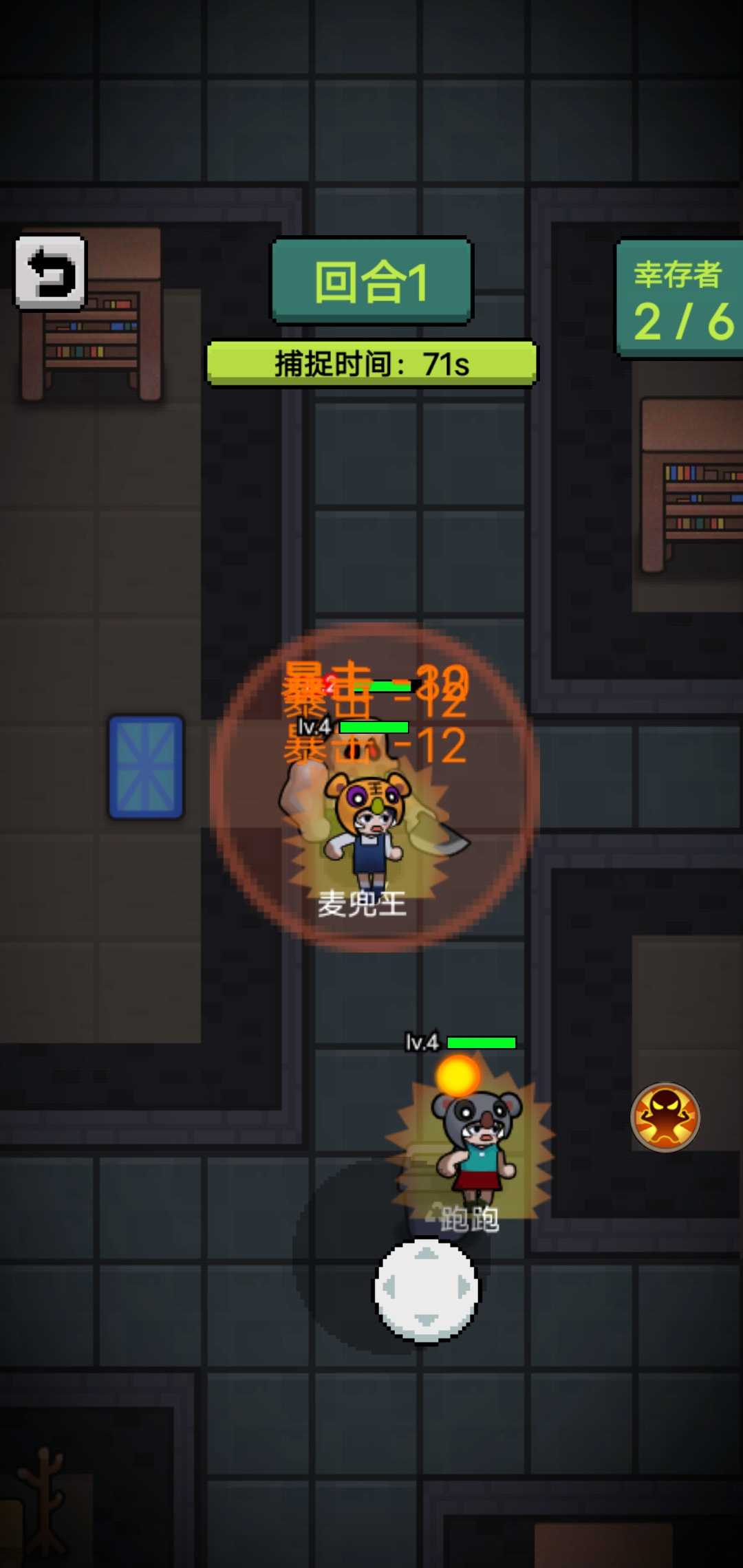Tap the back arrow button
Screen dimensions: 743x1568
(51, 272)
